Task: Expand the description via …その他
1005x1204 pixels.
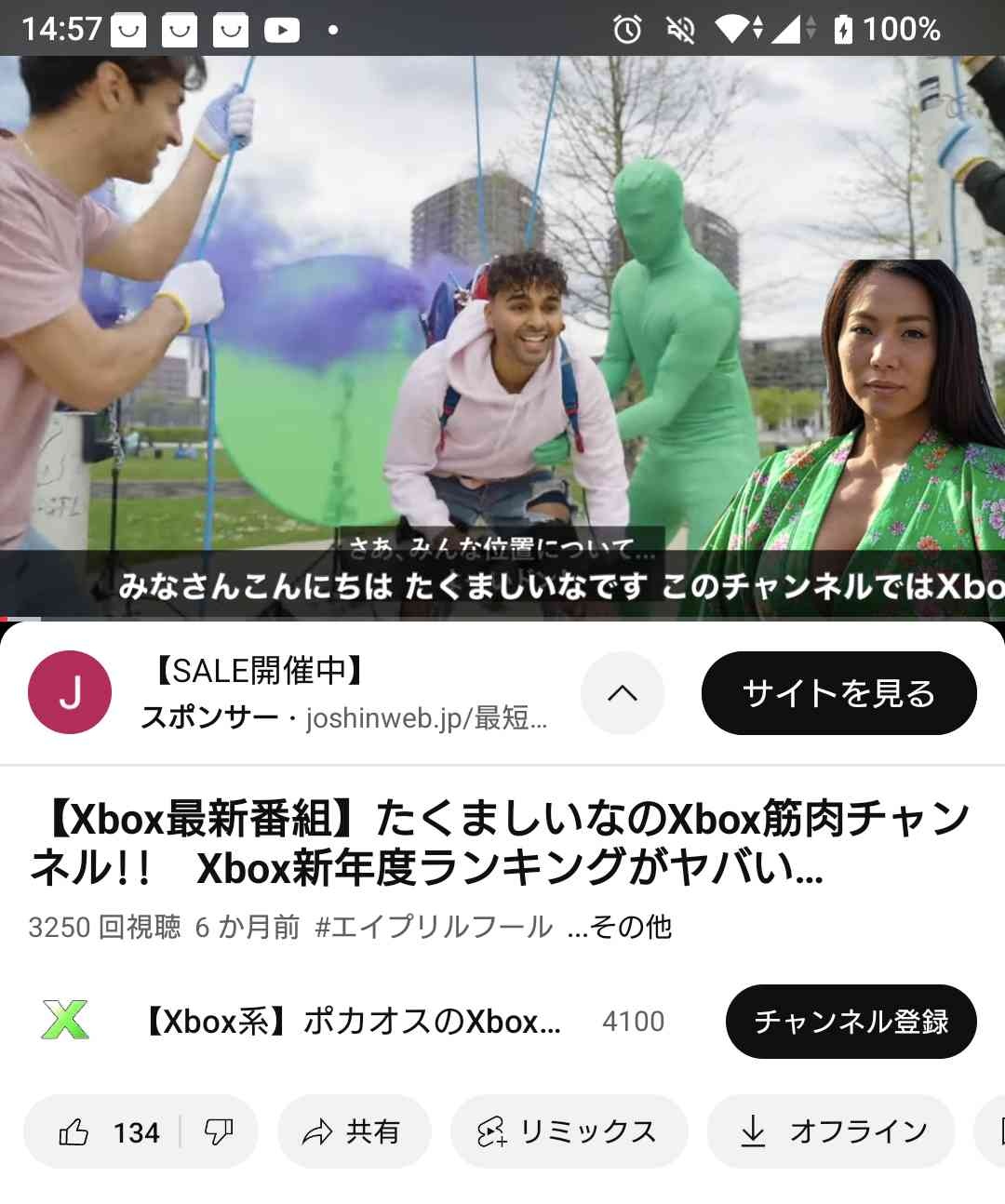Action: point(620,927)
